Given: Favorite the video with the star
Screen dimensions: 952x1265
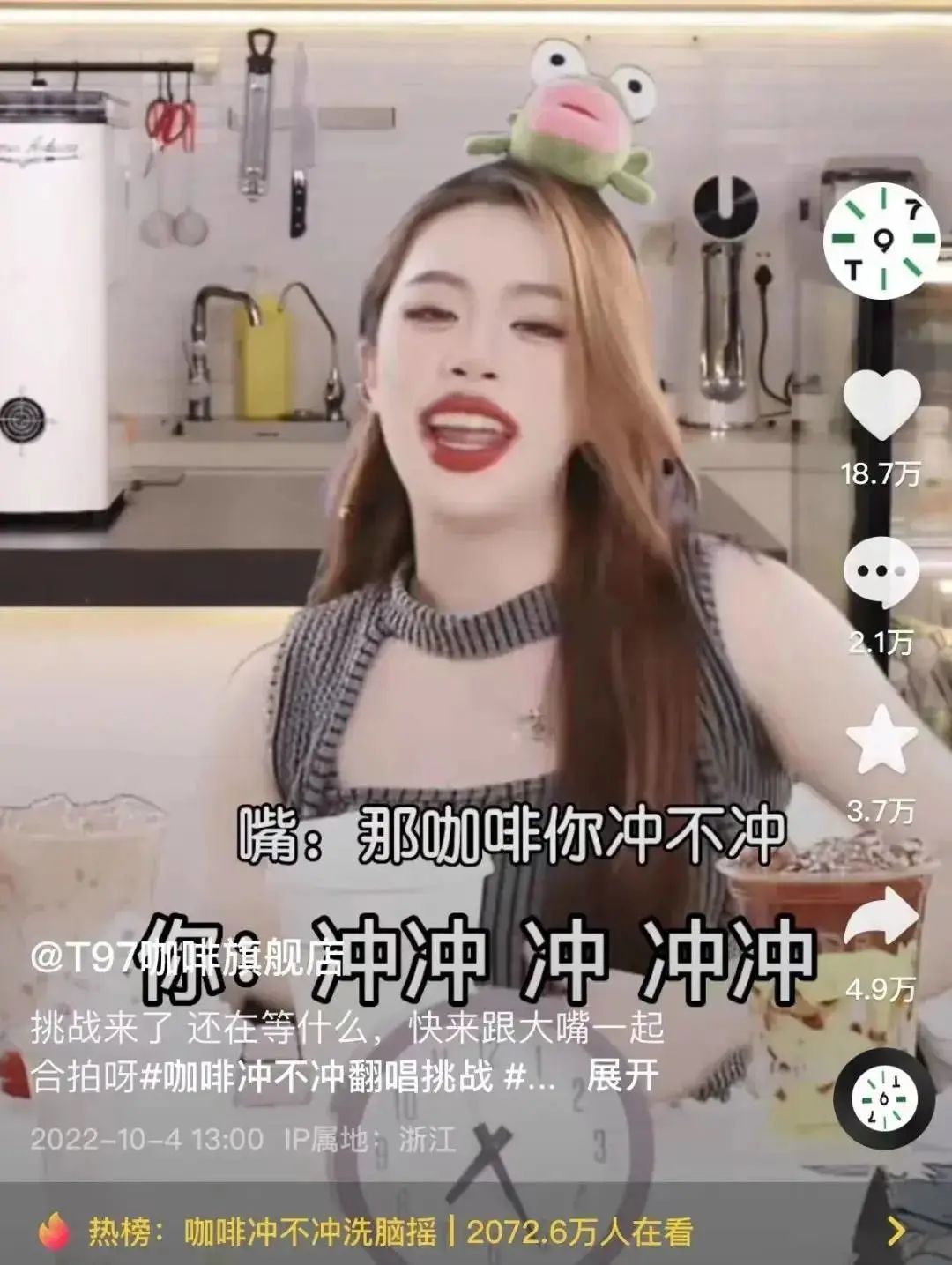Looking at the screenshot, I should click(881, 740).
